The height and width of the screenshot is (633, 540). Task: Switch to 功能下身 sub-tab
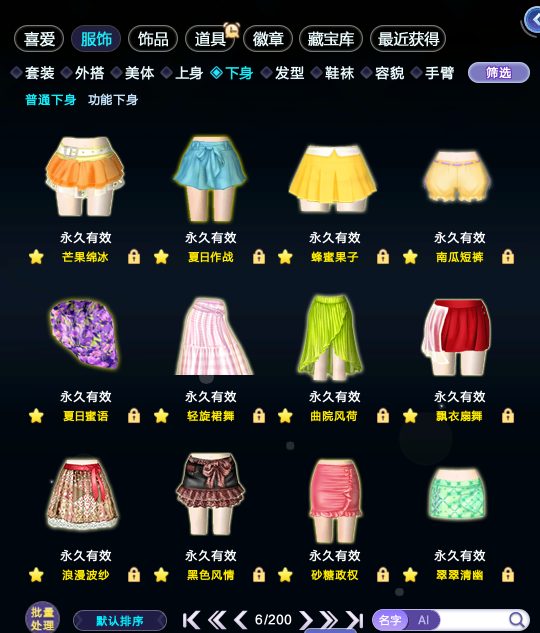(x=113, y=100)
